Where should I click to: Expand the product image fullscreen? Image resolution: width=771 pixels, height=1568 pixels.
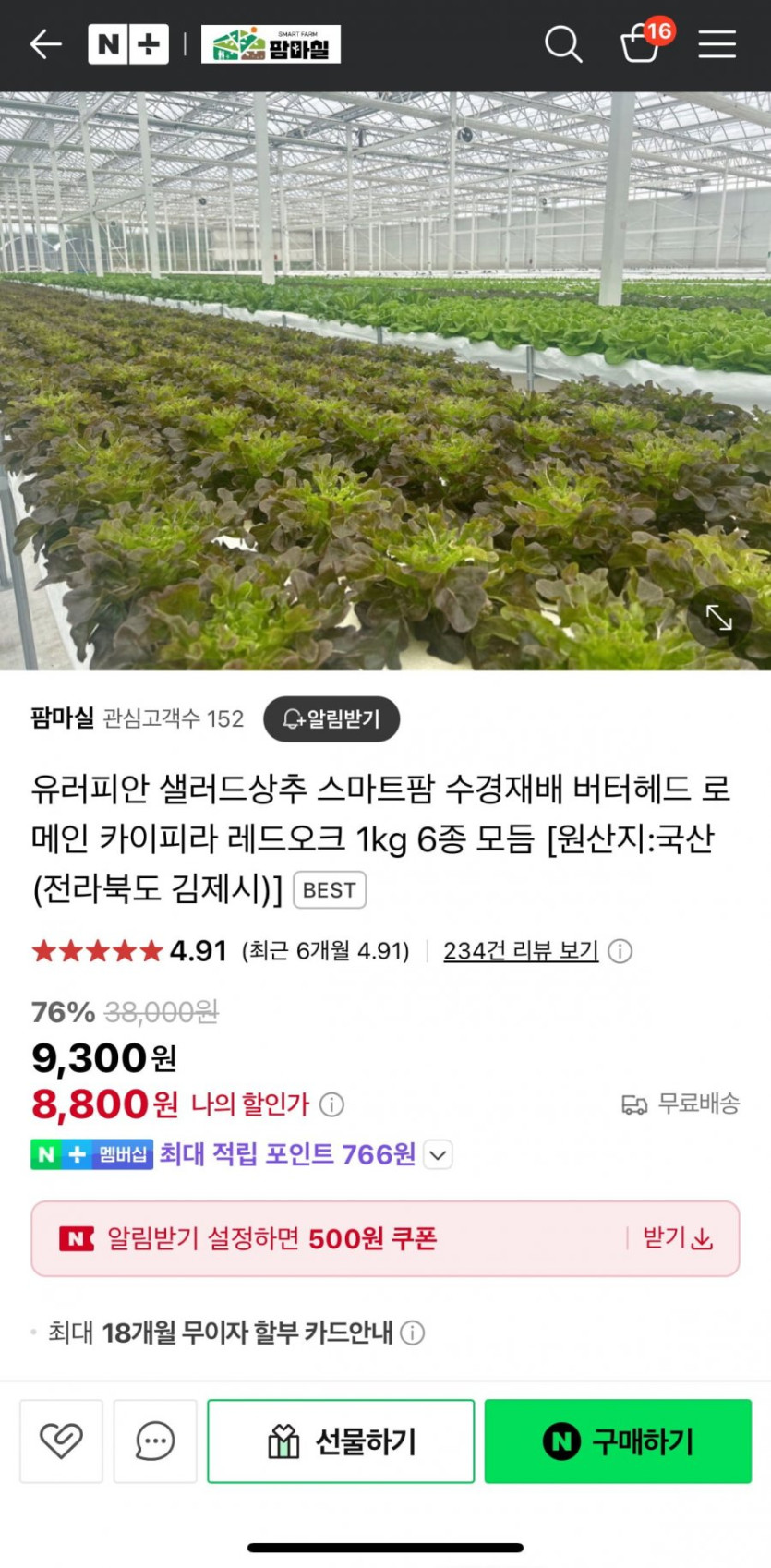click(x=718, y=617)
